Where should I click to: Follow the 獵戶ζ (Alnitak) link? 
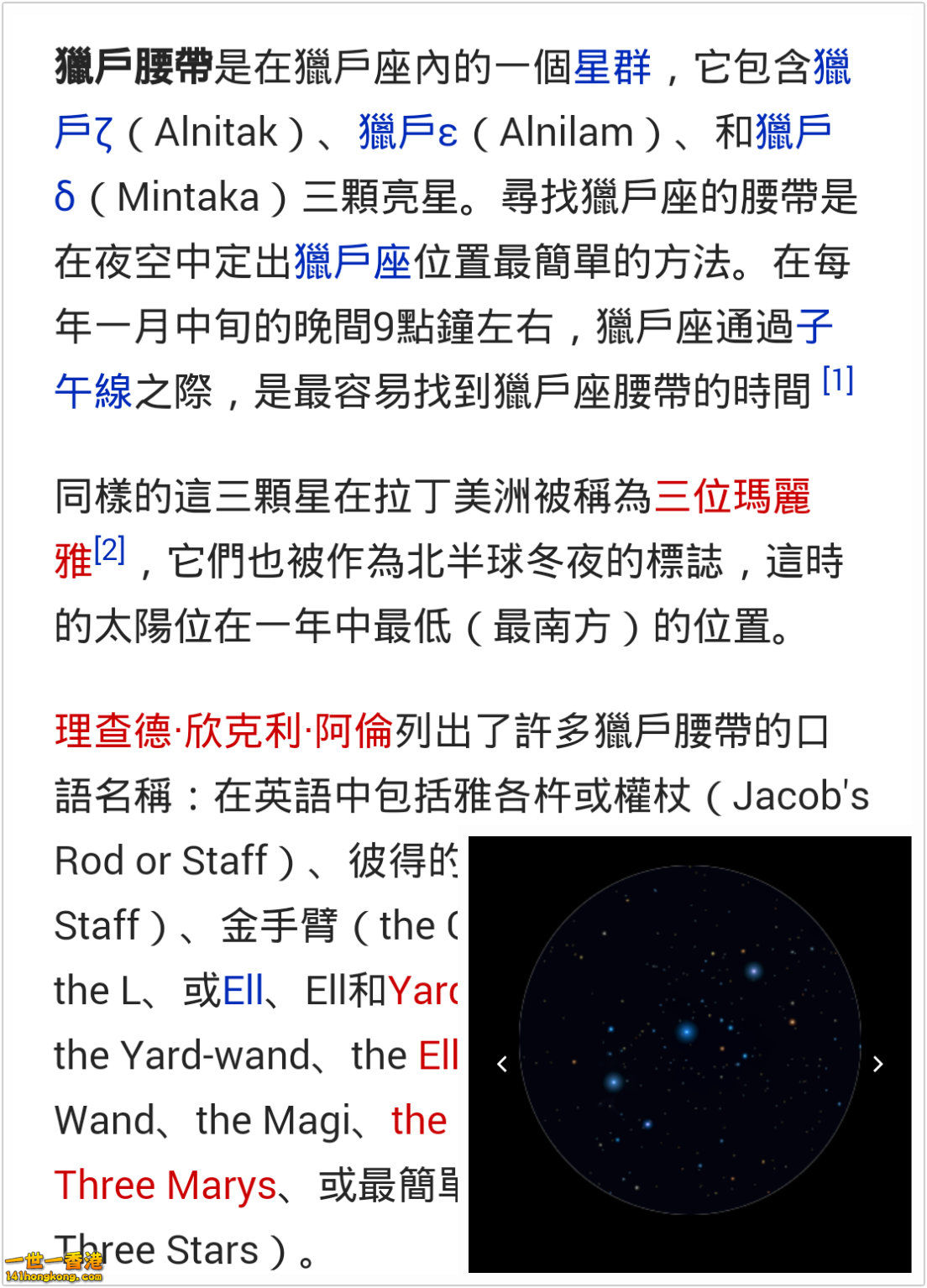coord(83,133)
